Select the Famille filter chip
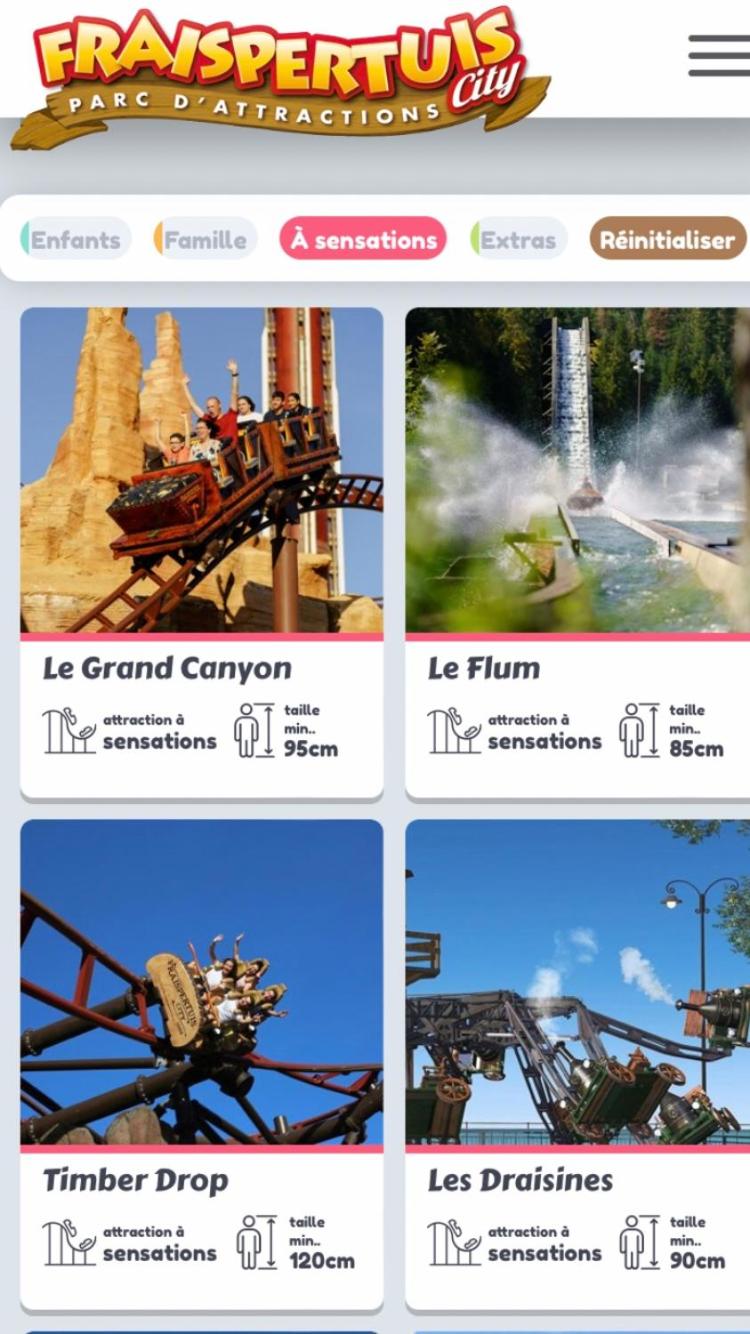Viewport: 750px width, 1334px height. point(205,240)
